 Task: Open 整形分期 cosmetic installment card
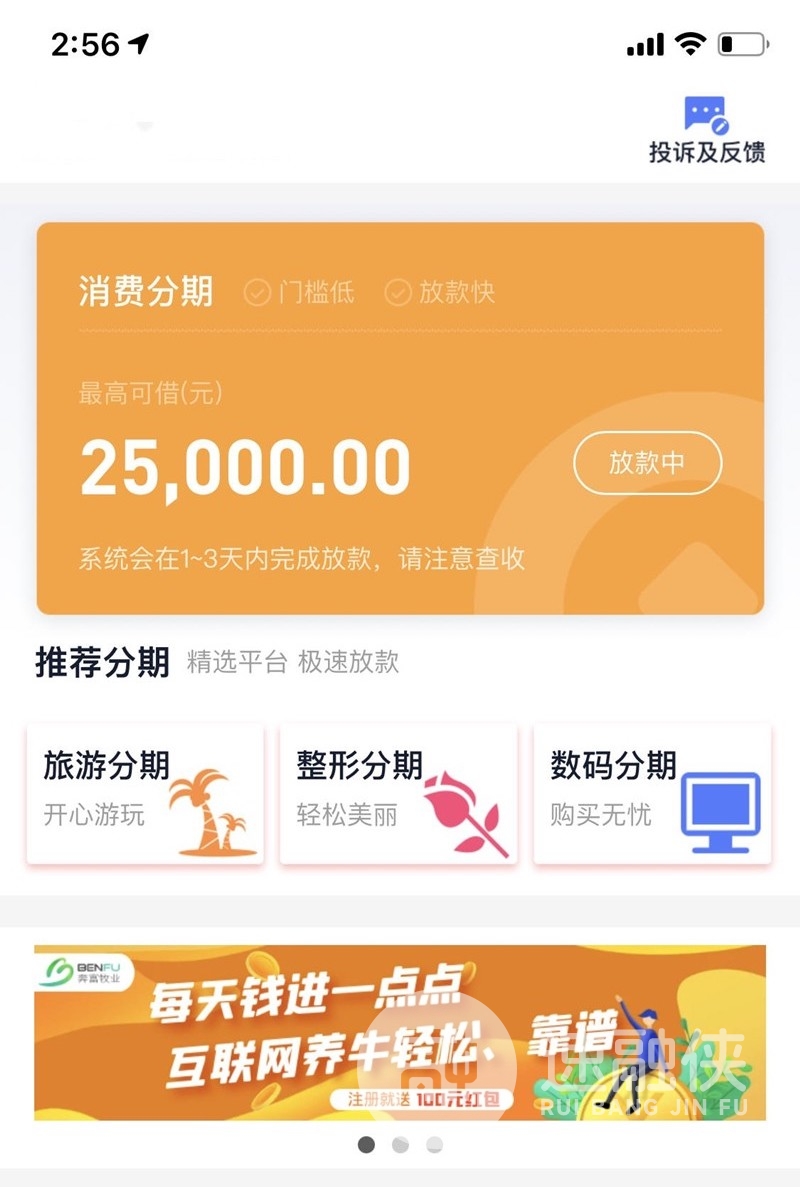click(398, 793)
